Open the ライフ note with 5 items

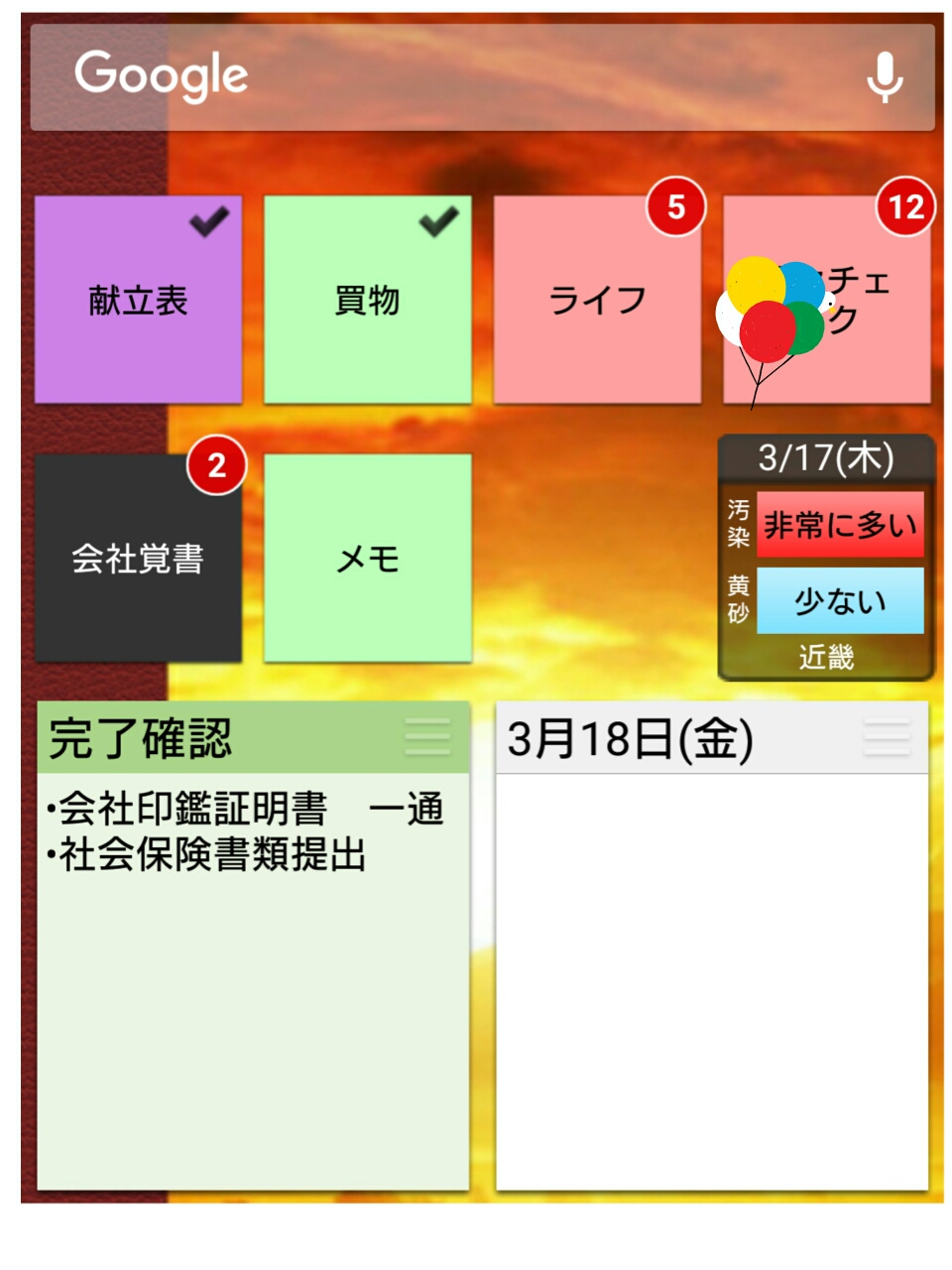tap(597, 300)
